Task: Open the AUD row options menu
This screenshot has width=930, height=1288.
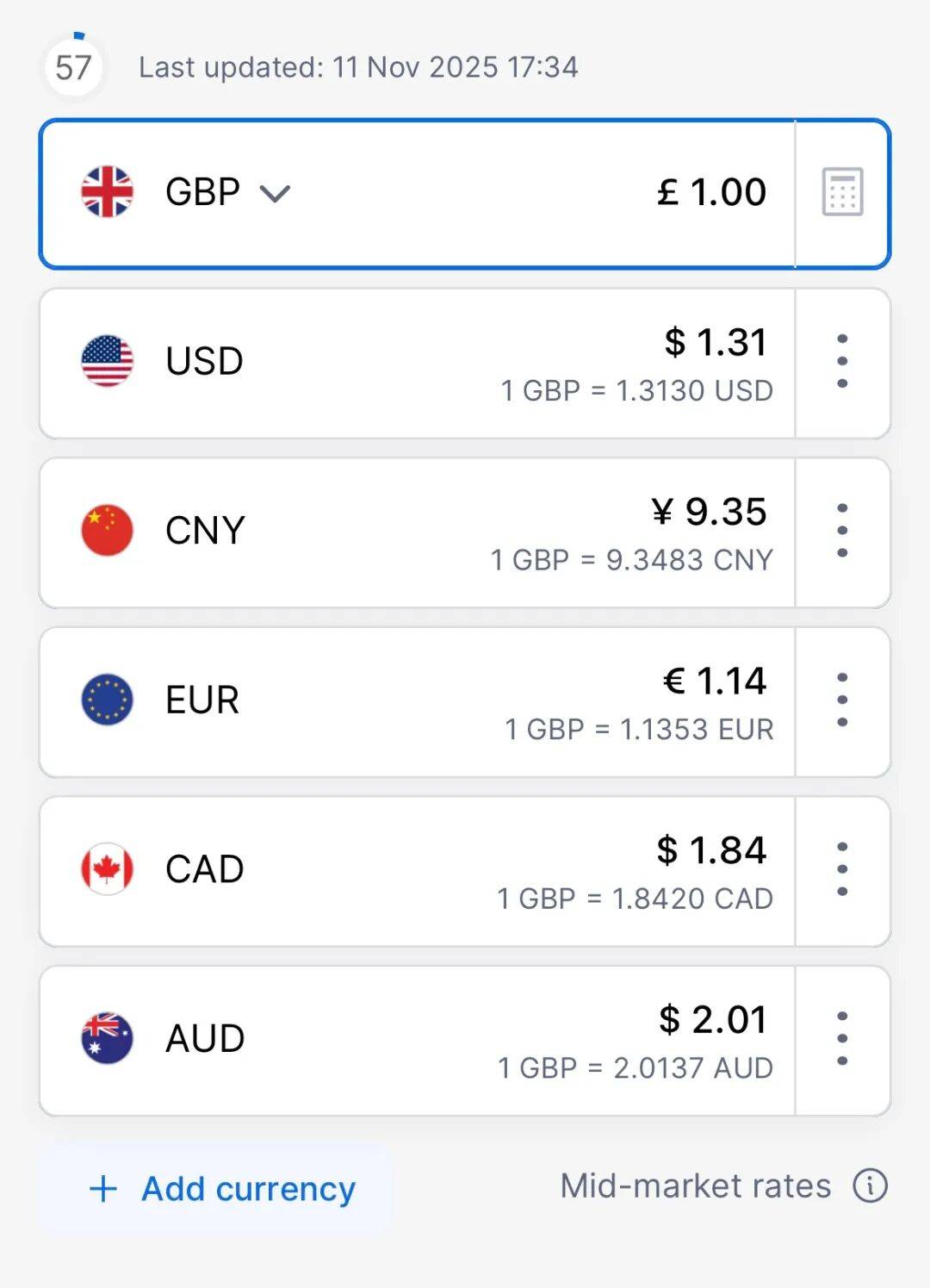Action: tap(842, 1038)
